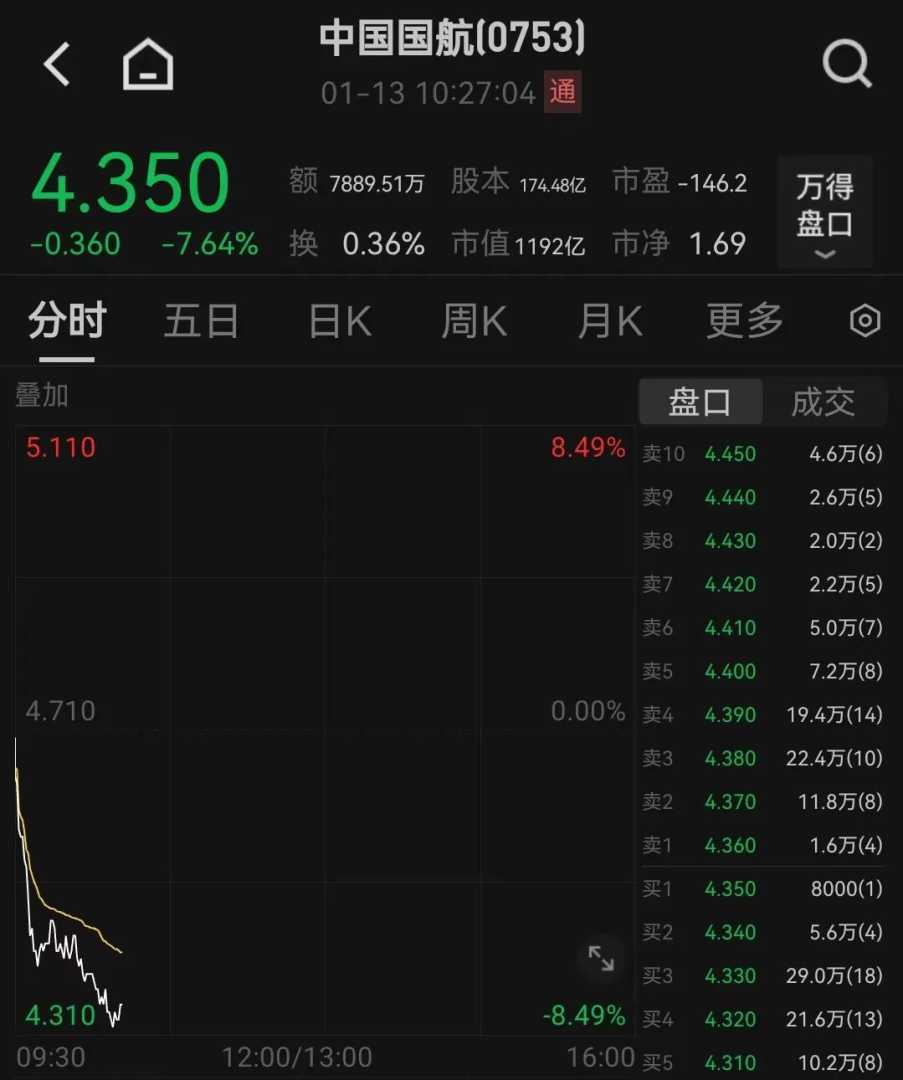Select the 分时 chart tab
This screenshot has height=1080, width=903.
point(67,322)
